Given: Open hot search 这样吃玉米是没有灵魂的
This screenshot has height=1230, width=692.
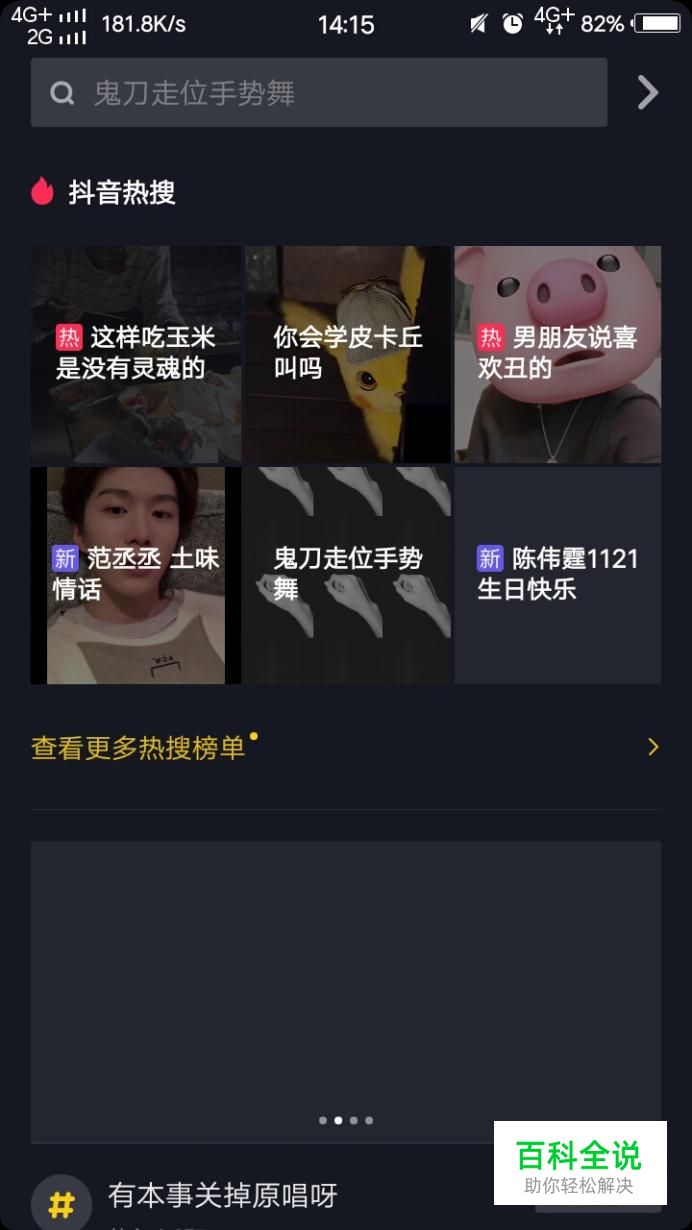Looking at the screenshot, I should 136,354.
